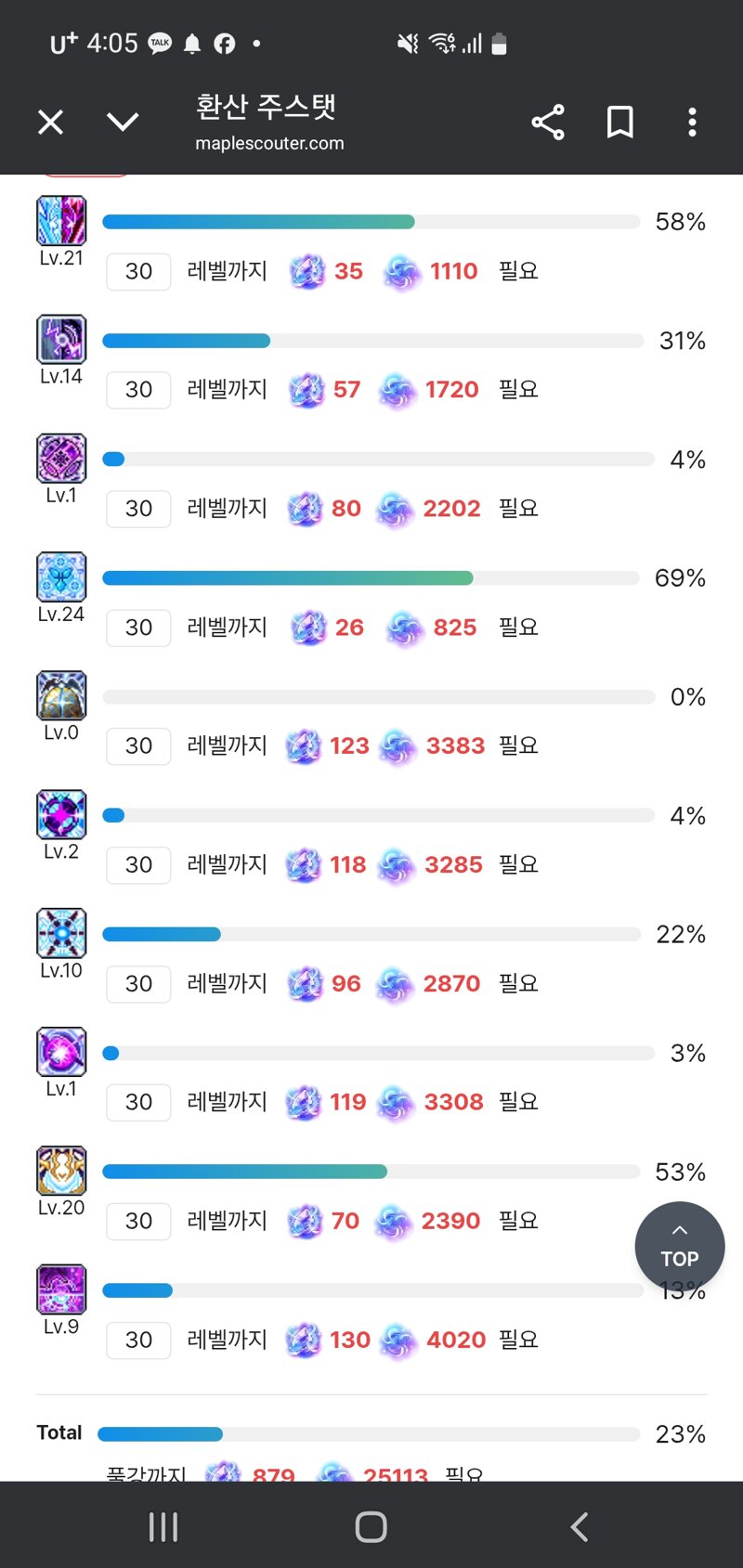Expand the page info chevron
The width and height of the screenshot is (743, 1568).
pyautogui.click(x=123, y=122)
